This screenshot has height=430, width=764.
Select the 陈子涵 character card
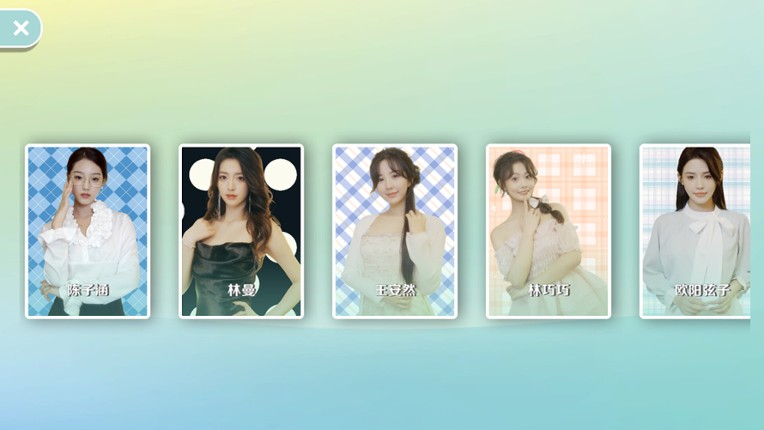click(88, 231)
